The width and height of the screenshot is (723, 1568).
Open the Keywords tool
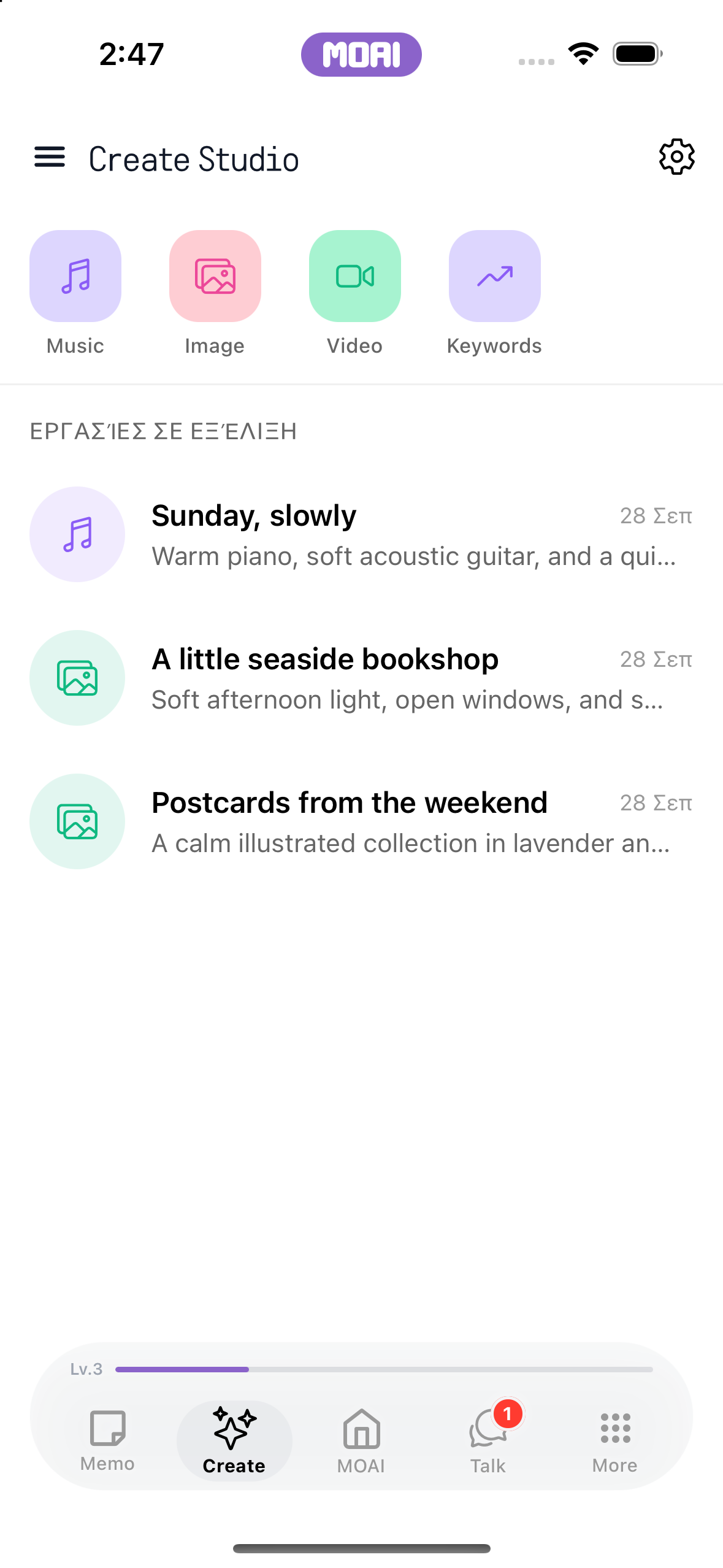click(495, 293)
